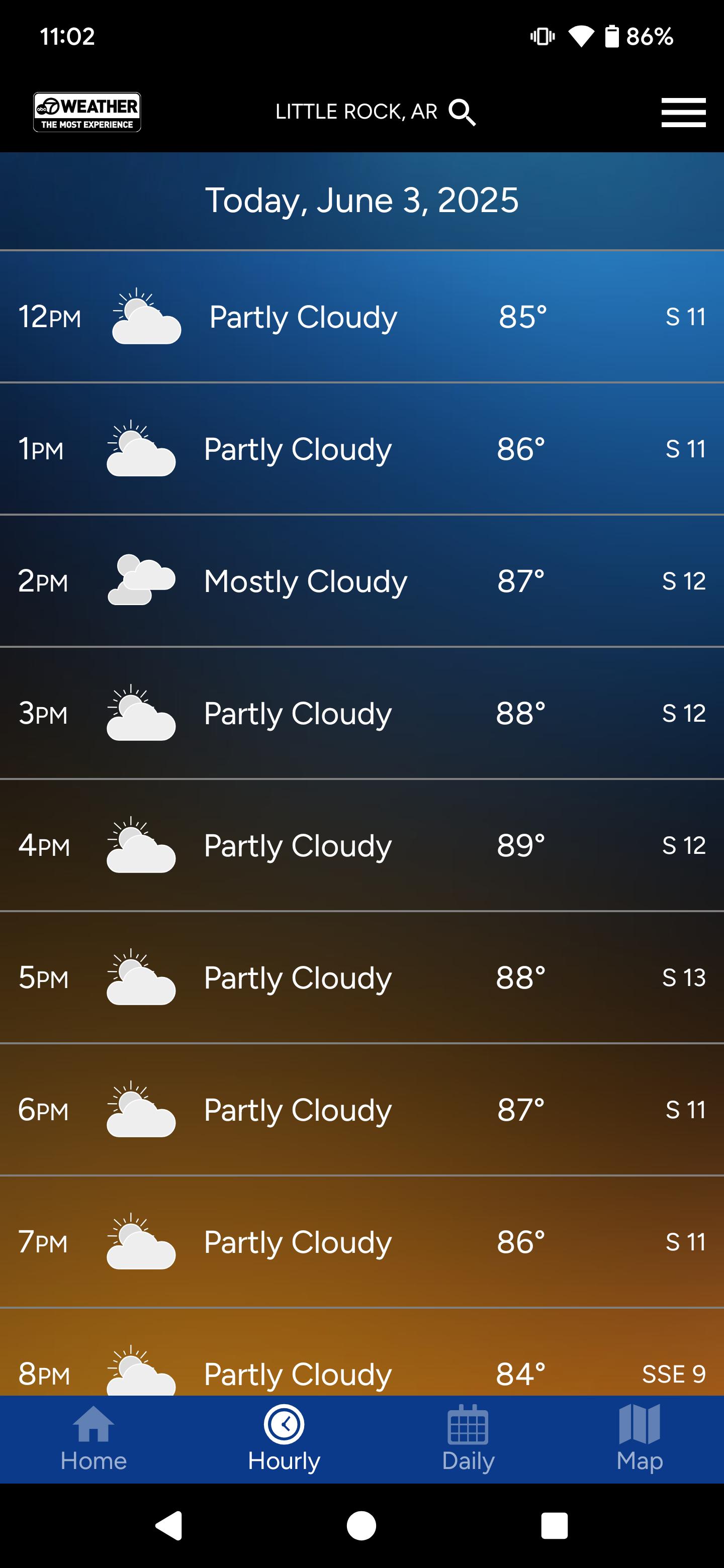Go back using system back button
The width and height of the screenshot is (724, 1568).
click(x=169, y=1525)
